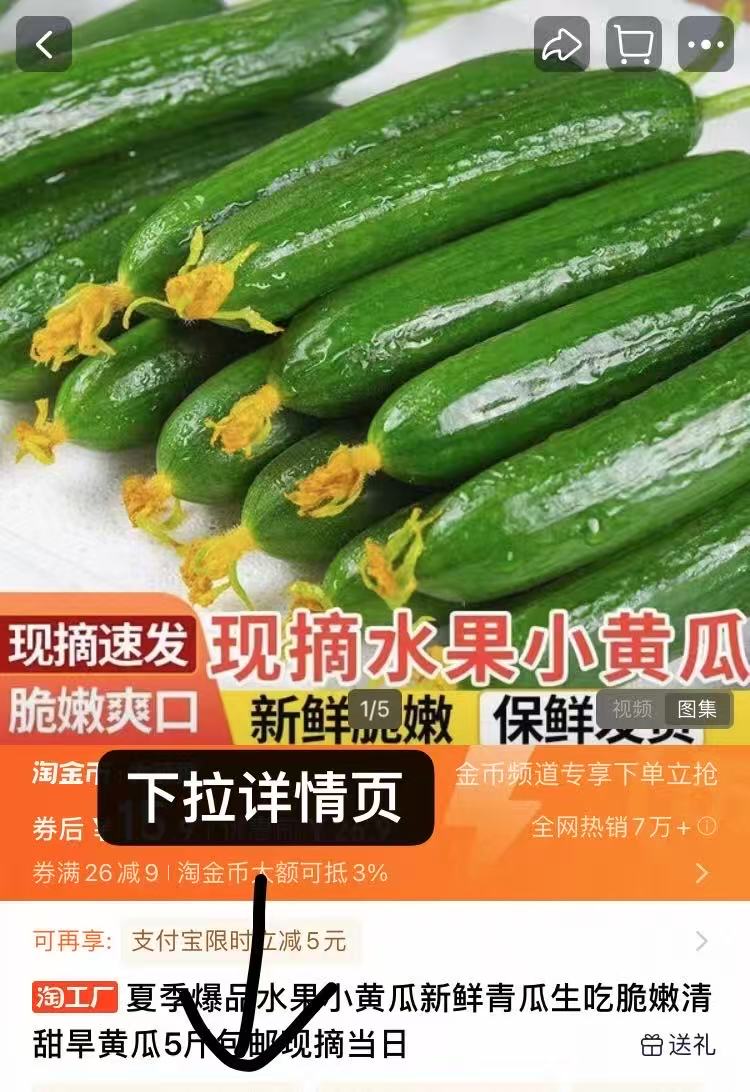Open the shopping cart
Viewport: 750px width, 1092px height.
tap(633, 44)
